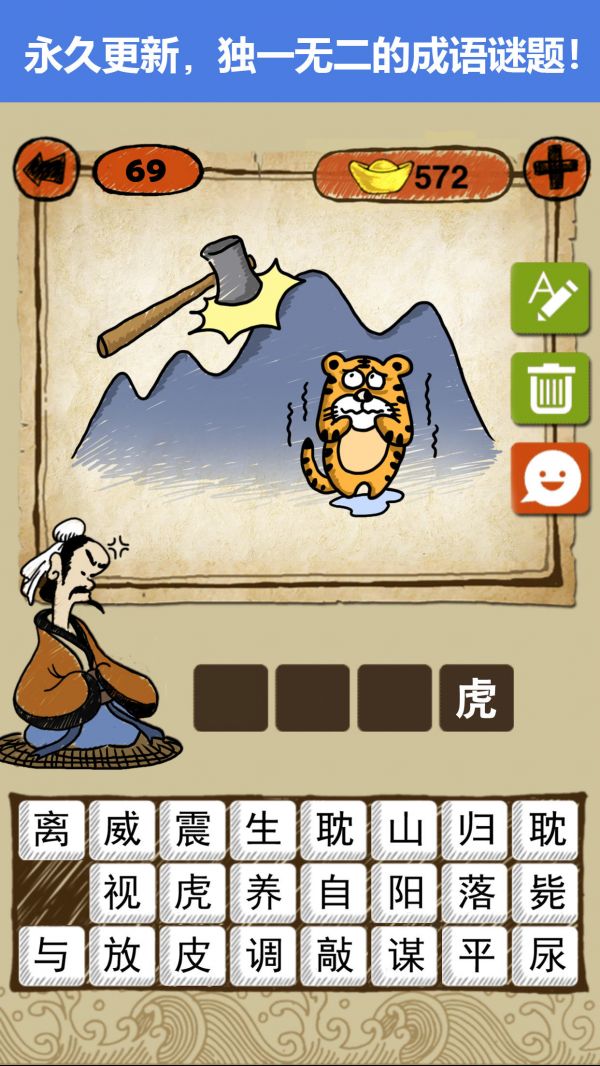Choose the 落 character tile
The image size is (600, 1066).
coord(476,893)
